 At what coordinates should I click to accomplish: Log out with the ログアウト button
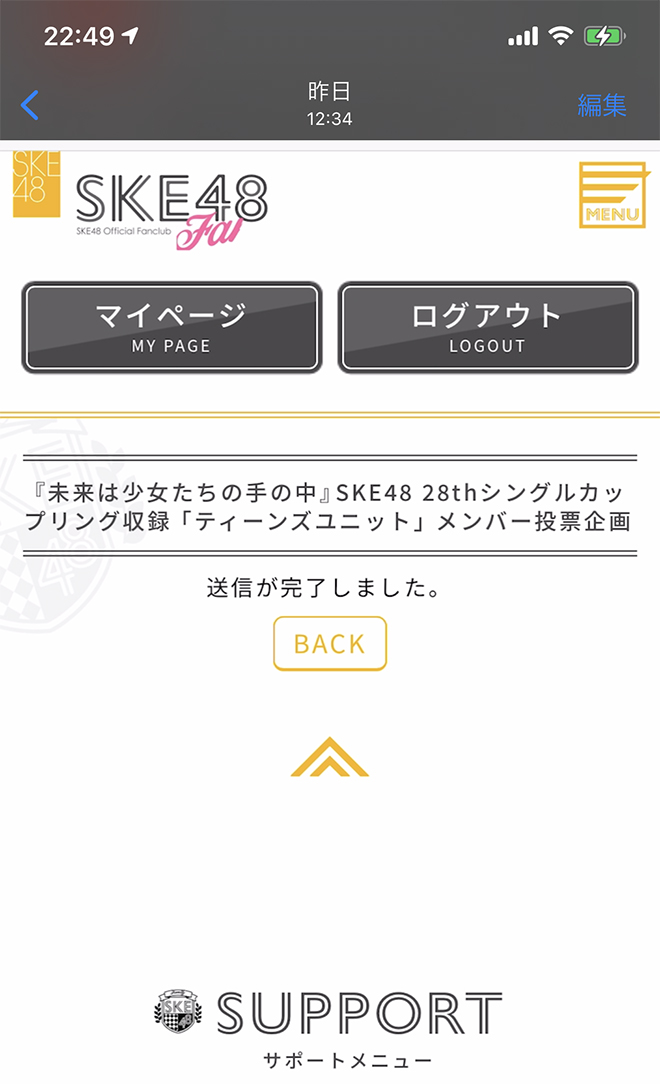(x=488, y=328)
